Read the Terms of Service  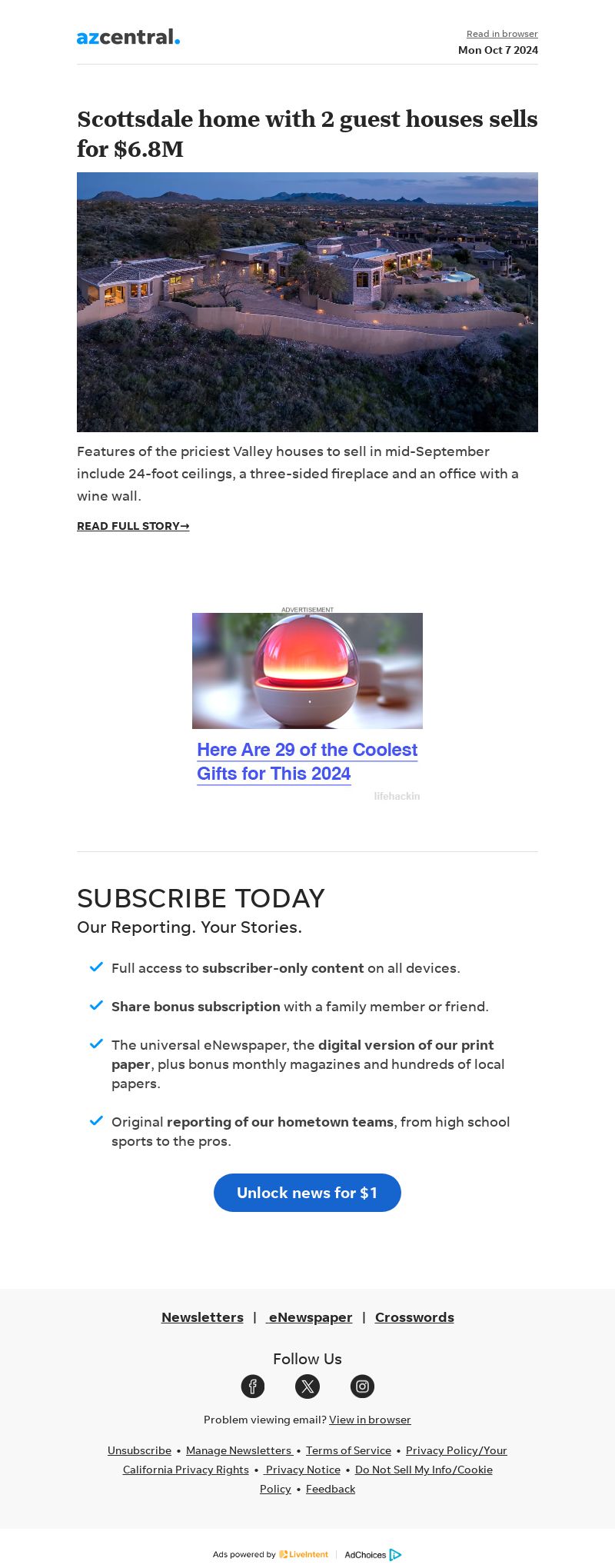click(348, 1450)
